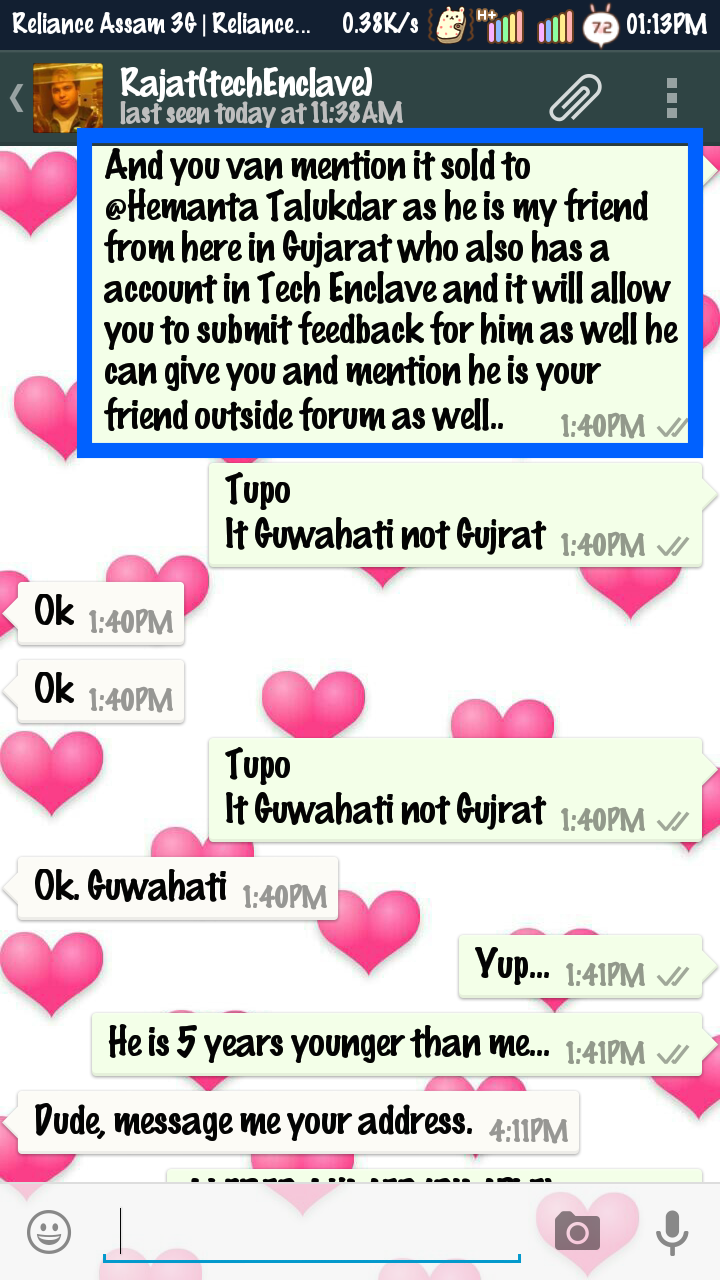Tap the attachment paperclip icon
The image size is (720, 1280).
pos(576,98)
